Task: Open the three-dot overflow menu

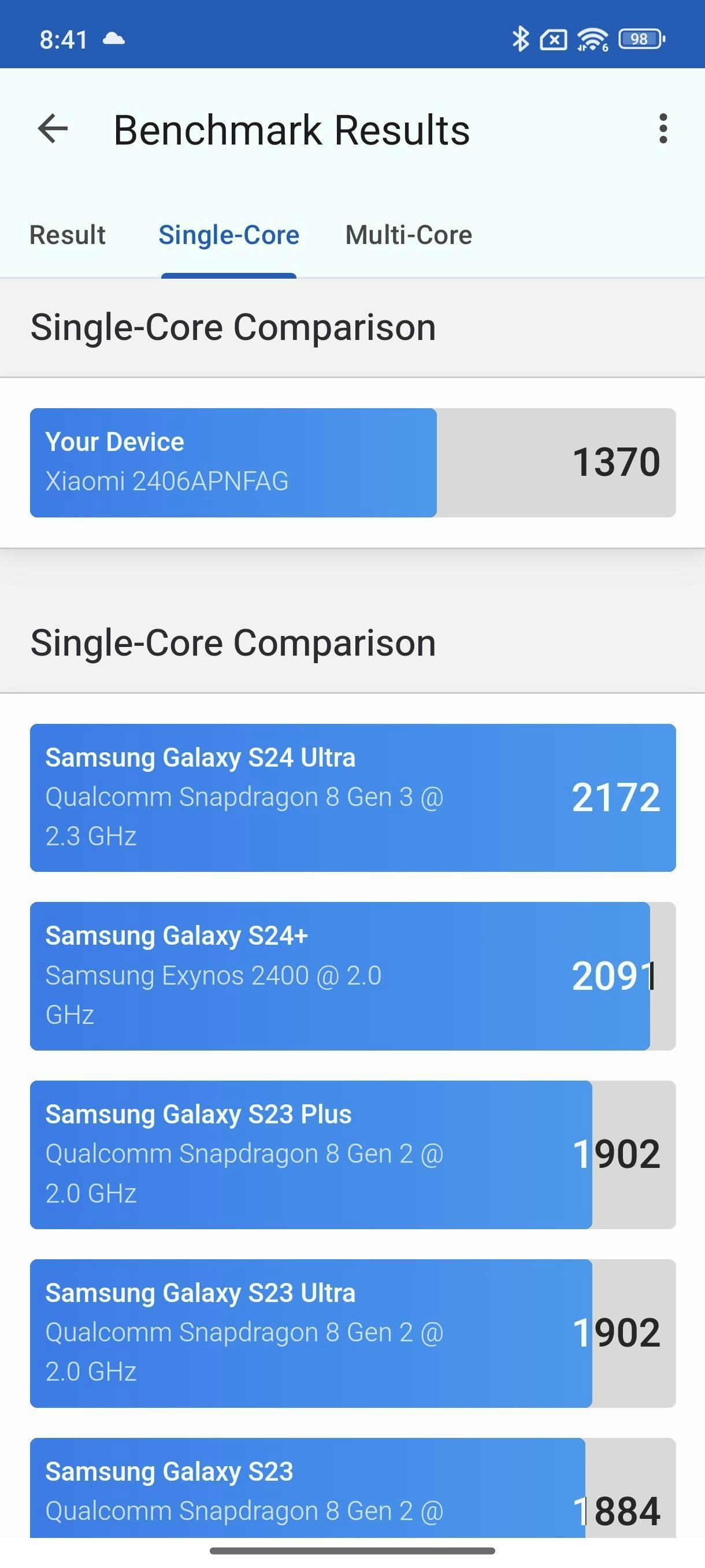Action: click(x=663, y=129)
